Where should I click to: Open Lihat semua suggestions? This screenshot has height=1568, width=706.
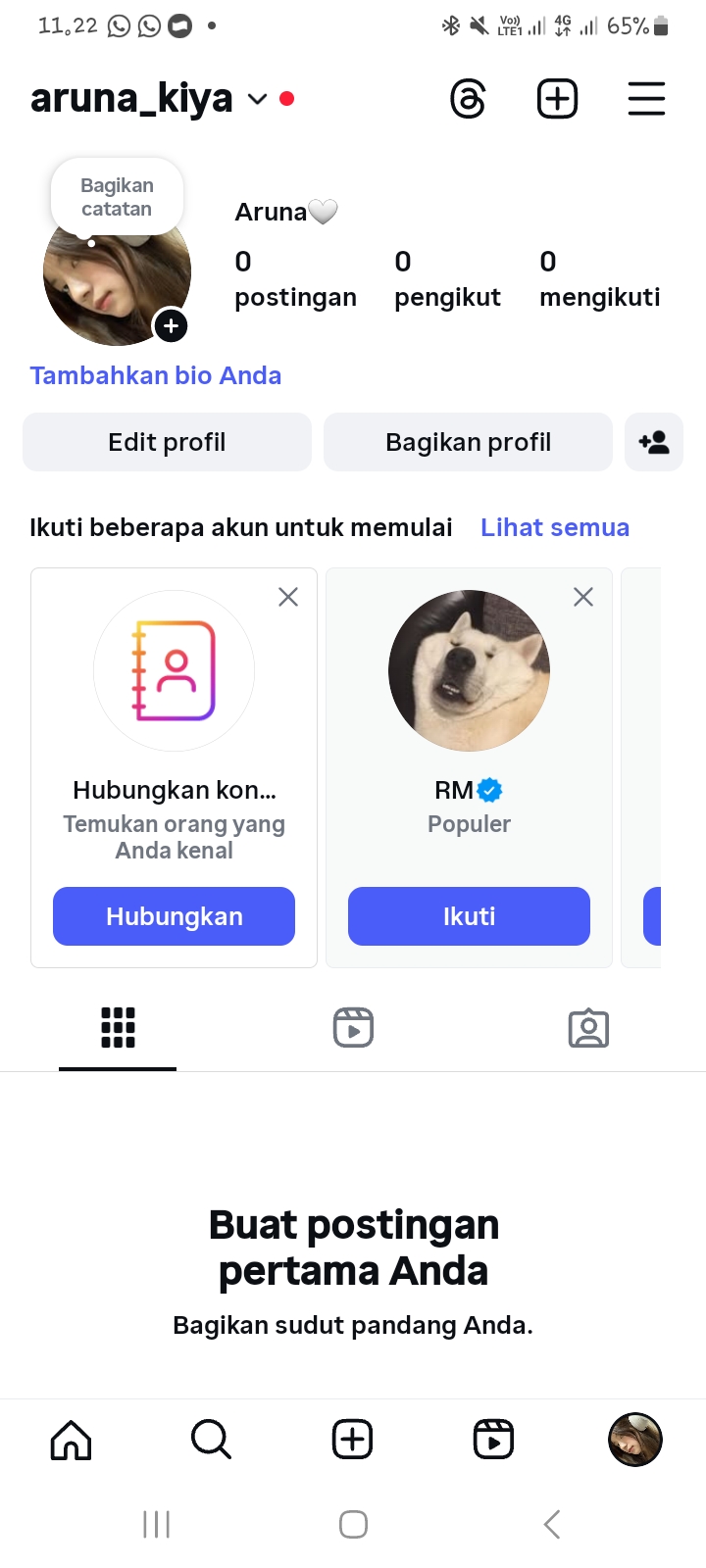coord(554,527)
